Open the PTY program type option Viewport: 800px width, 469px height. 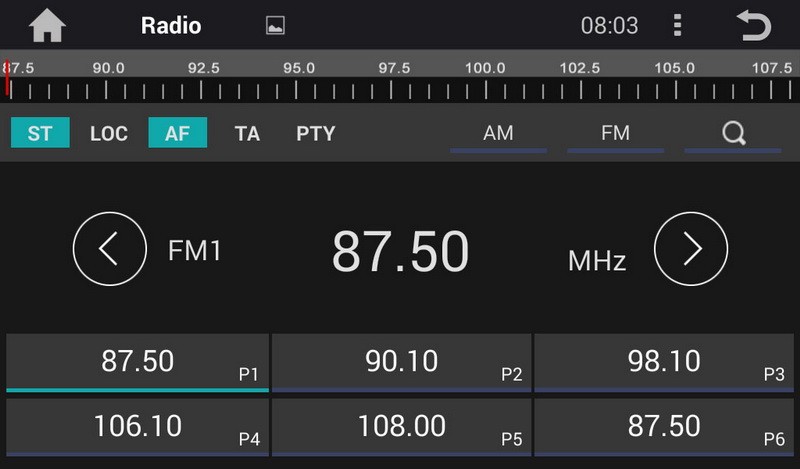pyautogui.click(x=315, y=133)
